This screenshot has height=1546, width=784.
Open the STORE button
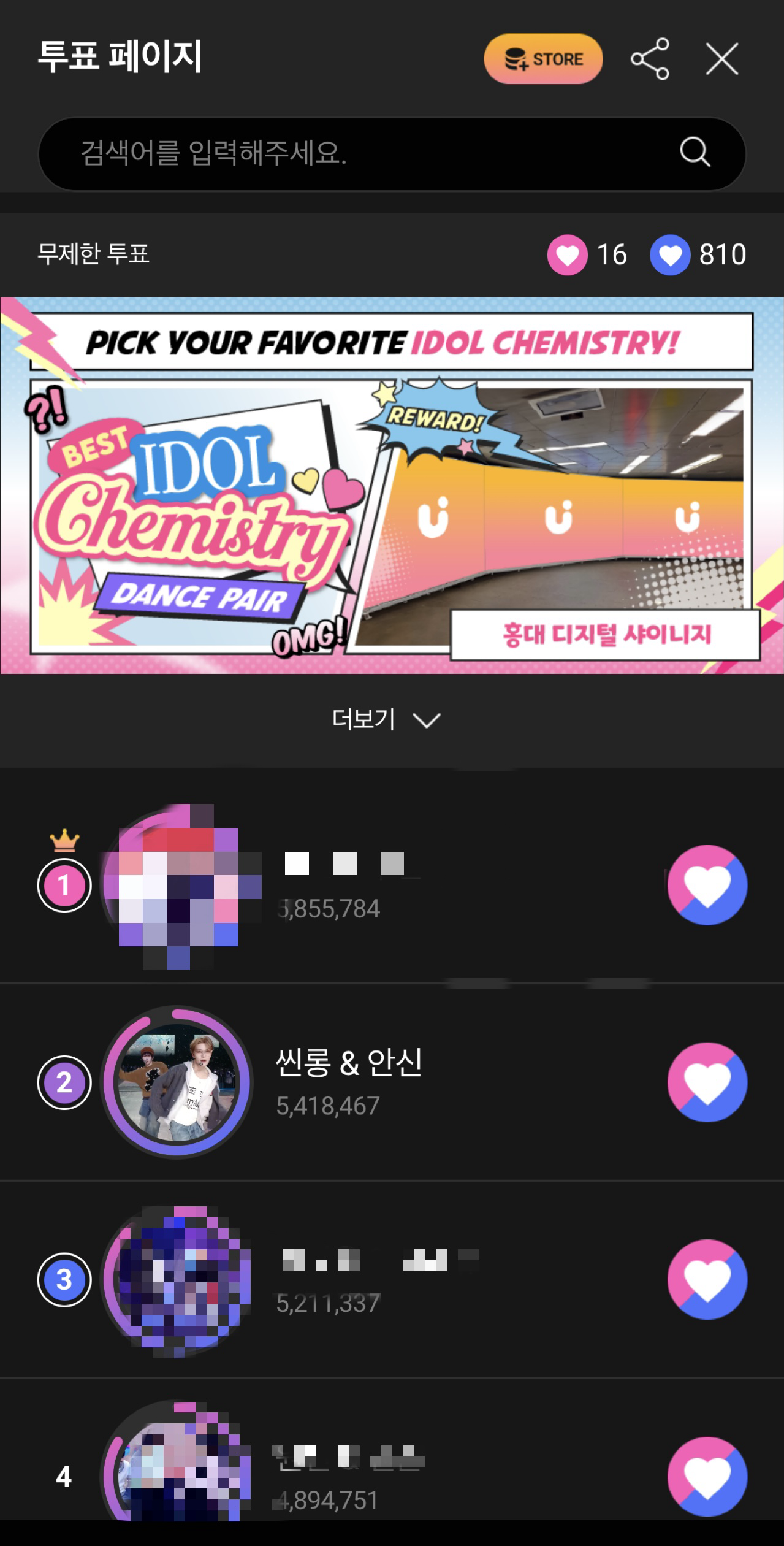point(543,59)
